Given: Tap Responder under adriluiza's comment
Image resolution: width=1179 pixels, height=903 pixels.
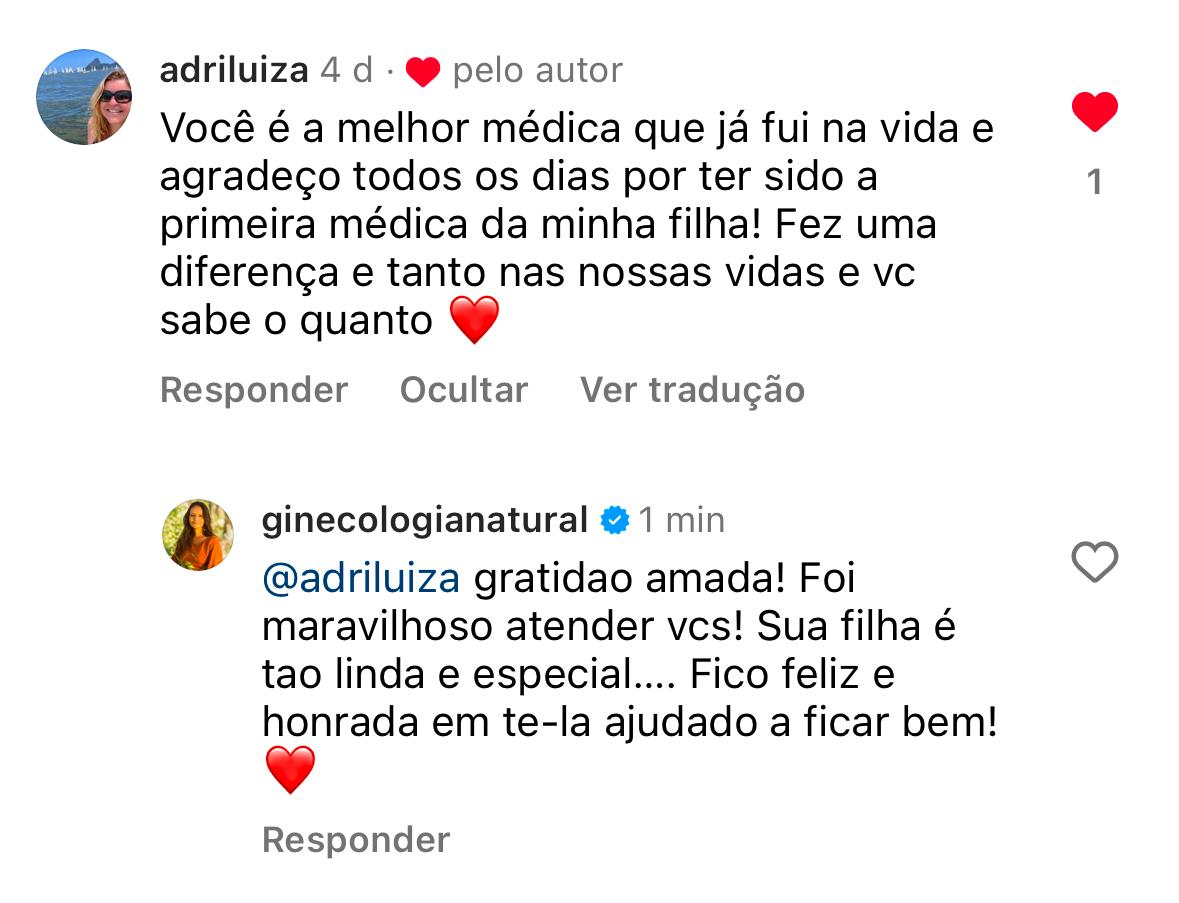Looking at the screenshot, I should click(x=254, y=389).
